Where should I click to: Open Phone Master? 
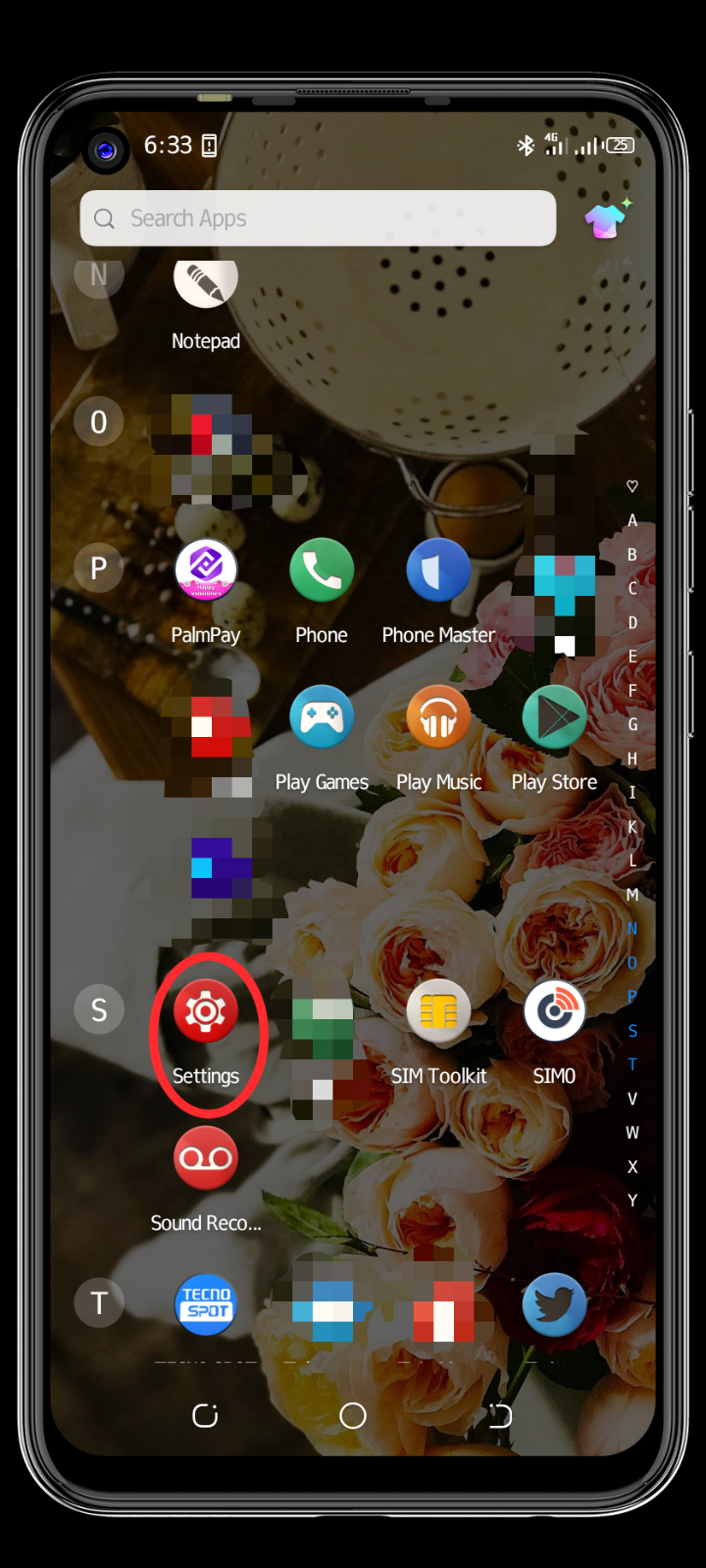coord(438,570)
